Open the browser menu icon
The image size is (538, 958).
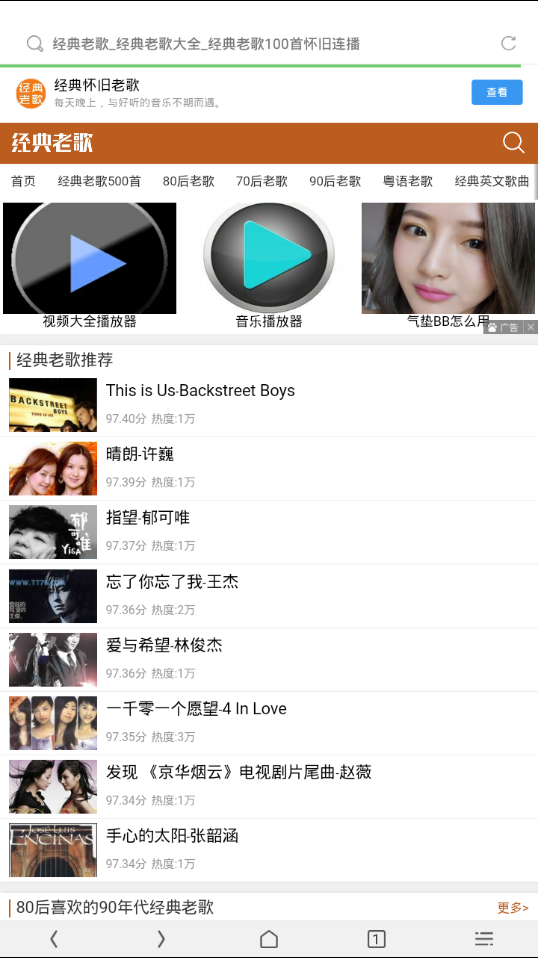pyautogui.click(x=484, y=939)
